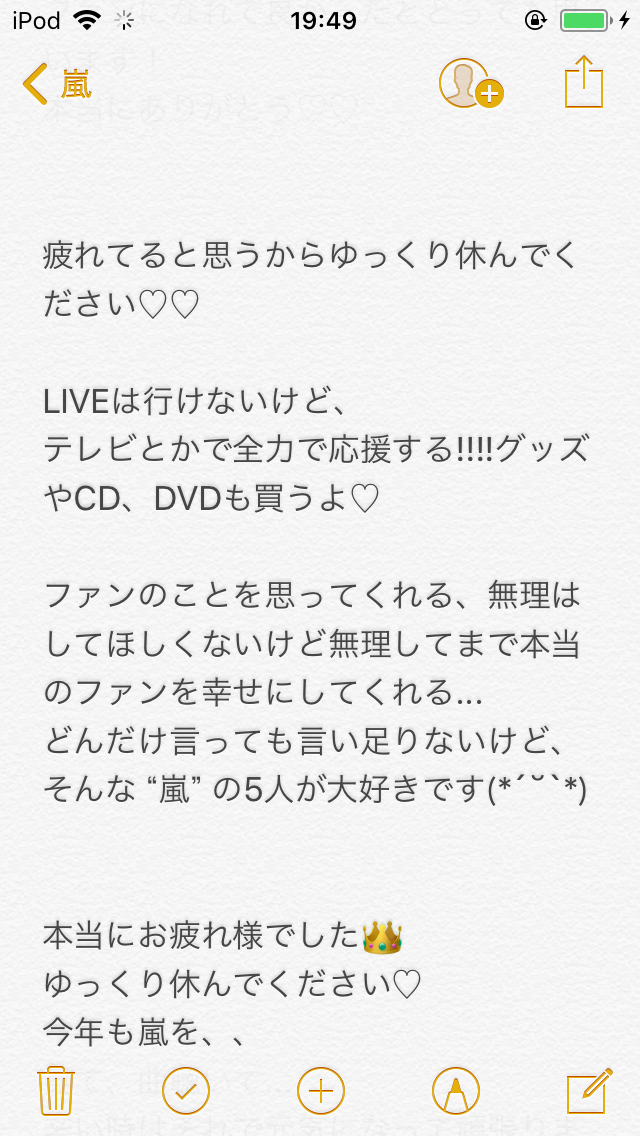Go back to the 嵐 folder
Image resolution: width=640 pixels, height=1136 pixels.
[x=57, y=84]
